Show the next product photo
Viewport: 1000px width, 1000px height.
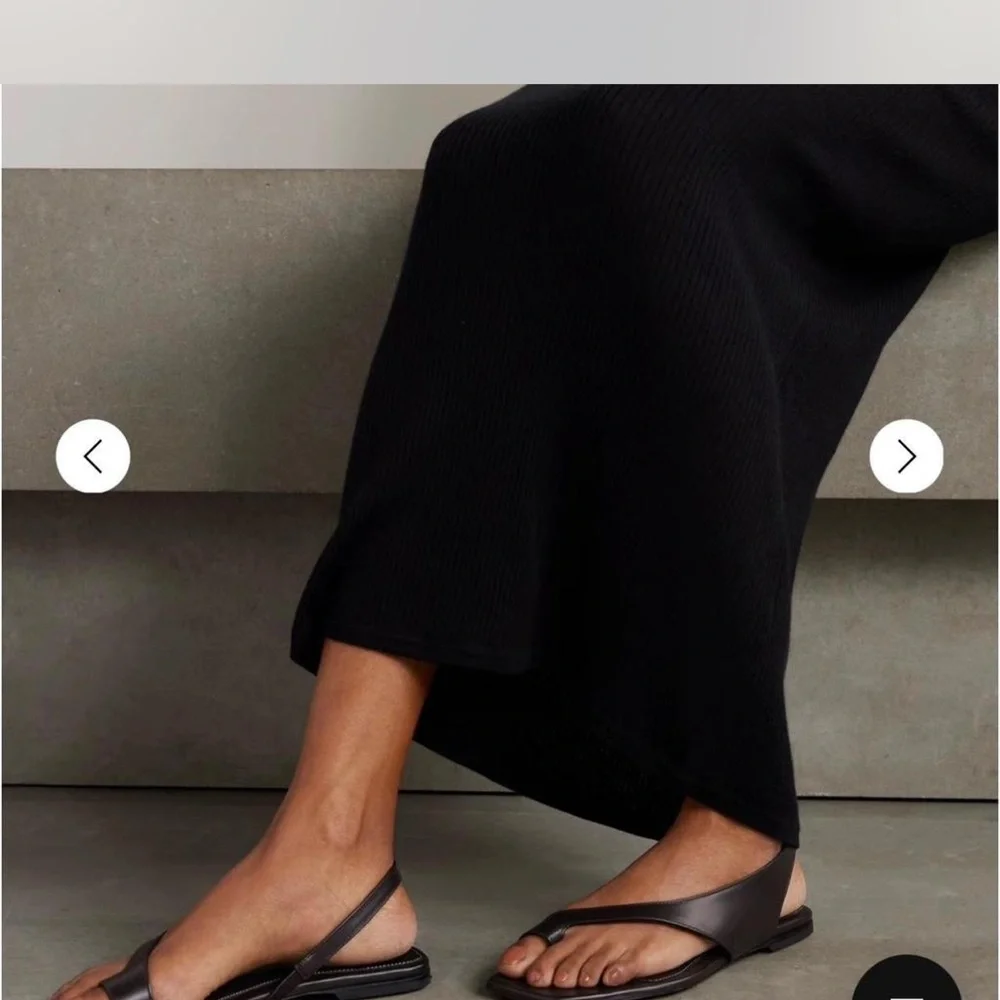click(906, 456)
